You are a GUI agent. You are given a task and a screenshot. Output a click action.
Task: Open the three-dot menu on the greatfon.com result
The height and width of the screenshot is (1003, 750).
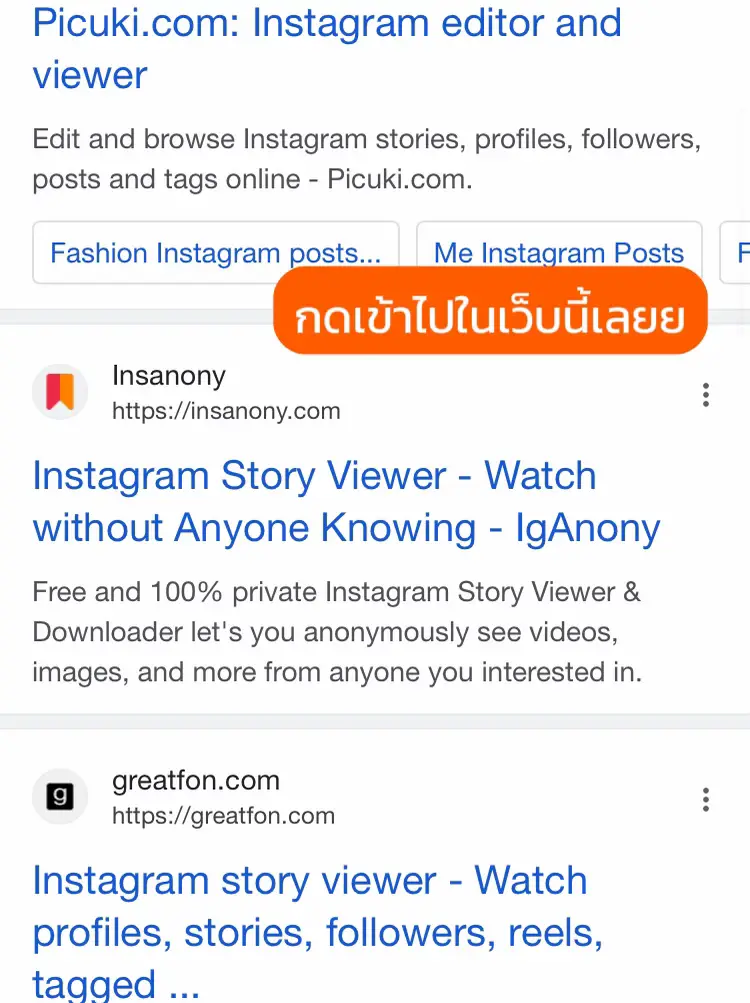(706, 799)
